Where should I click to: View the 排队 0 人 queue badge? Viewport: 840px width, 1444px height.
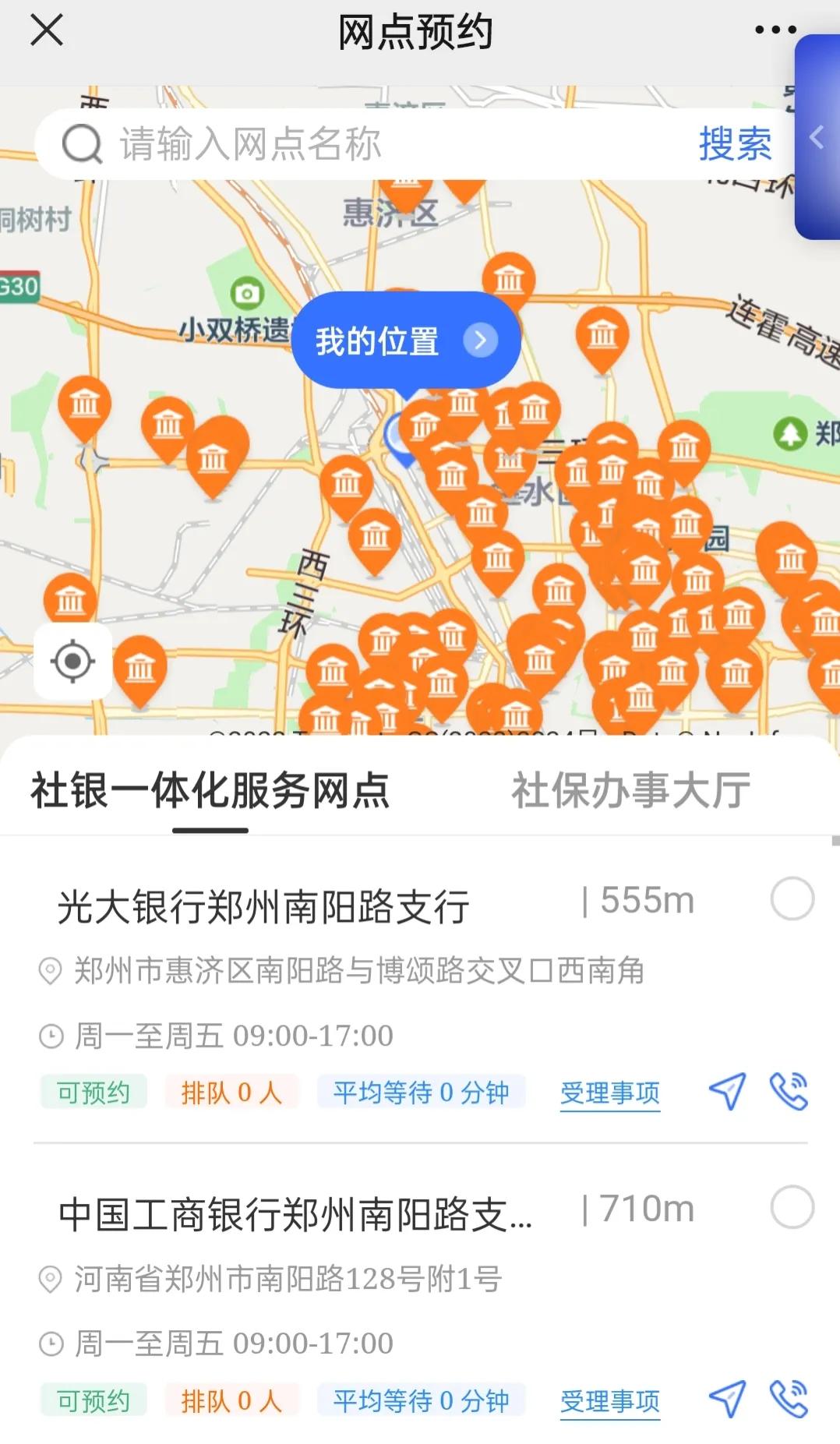click(229, 1093)
